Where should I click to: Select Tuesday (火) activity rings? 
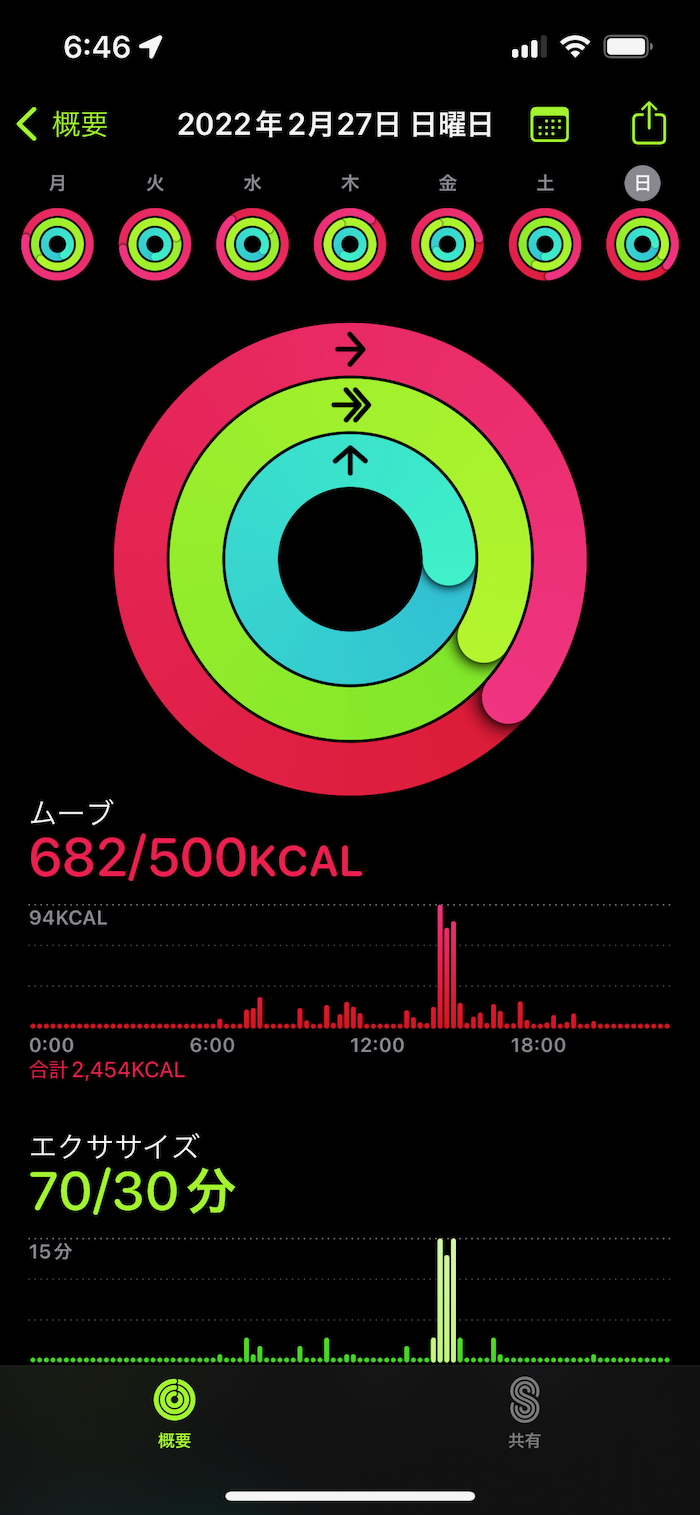tap(155, 244)
